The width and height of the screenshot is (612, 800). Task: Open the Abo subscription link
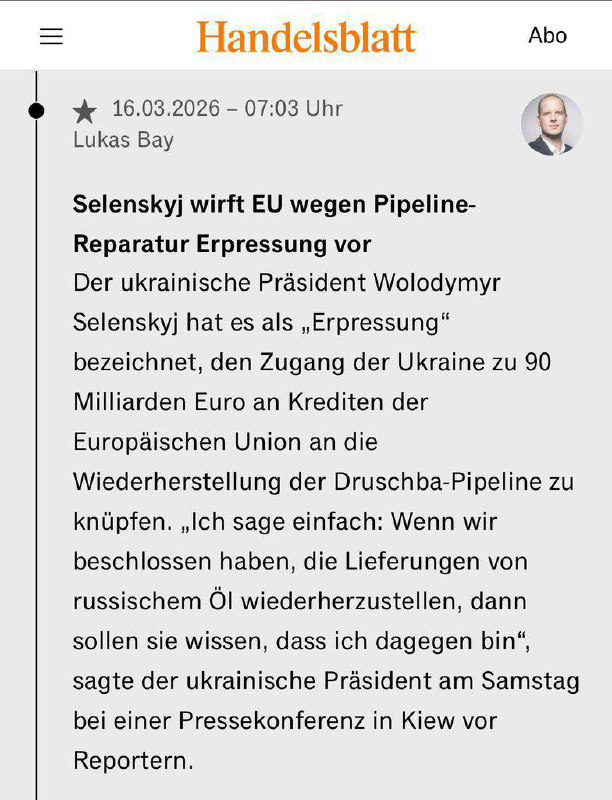pyautogui.click(x=547, y=35)
